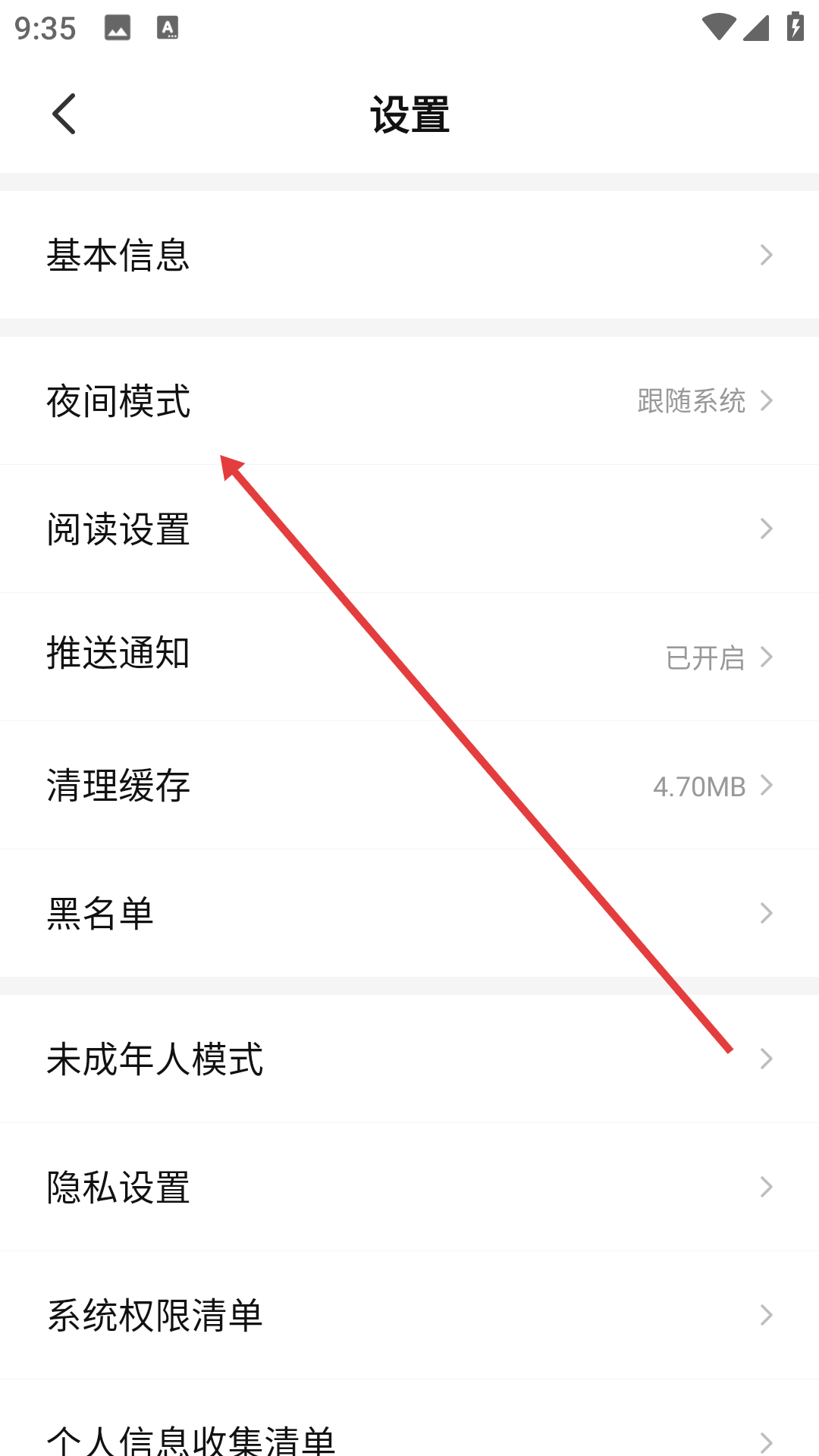The image size is (819, 1456).
Task: Go back from the 设置 page
Action: pyautogui.click(x=64, y=115)
